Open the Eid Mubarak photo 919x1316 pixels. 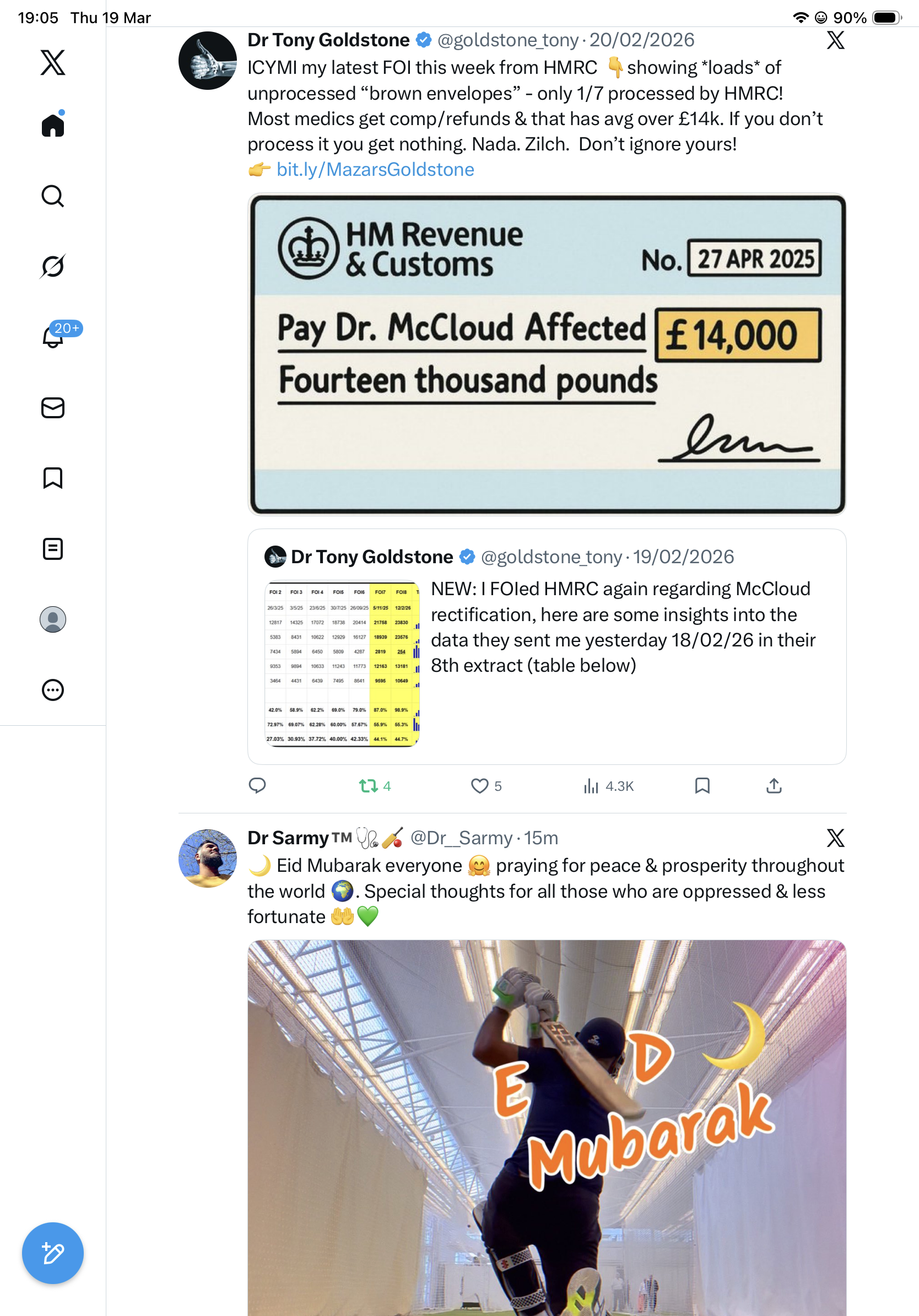547,1128
